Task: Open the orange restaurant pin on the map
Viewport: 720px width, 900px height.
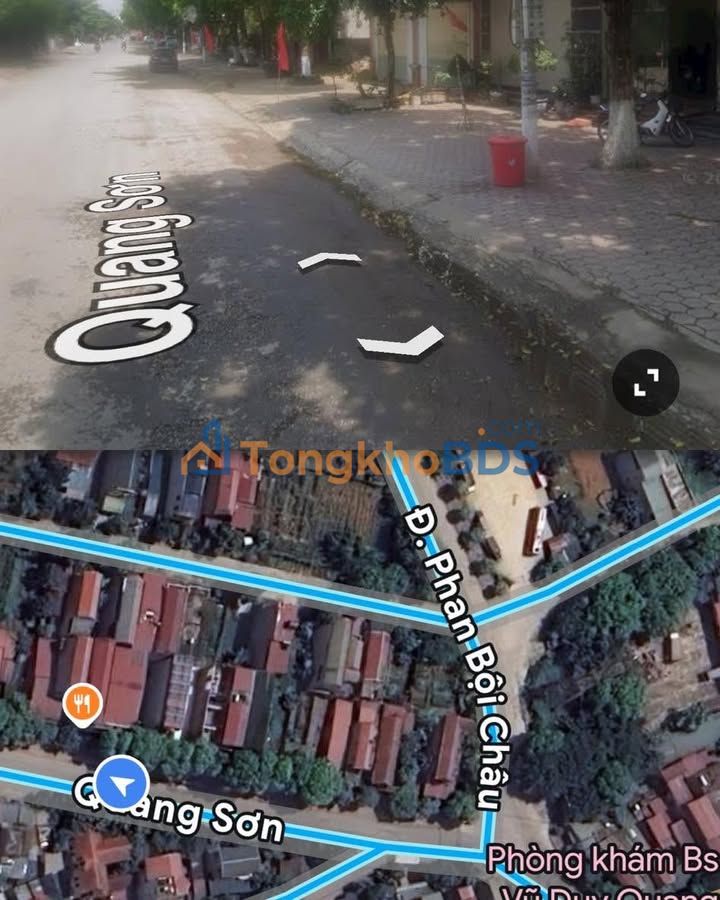Action: pos(82,705)
